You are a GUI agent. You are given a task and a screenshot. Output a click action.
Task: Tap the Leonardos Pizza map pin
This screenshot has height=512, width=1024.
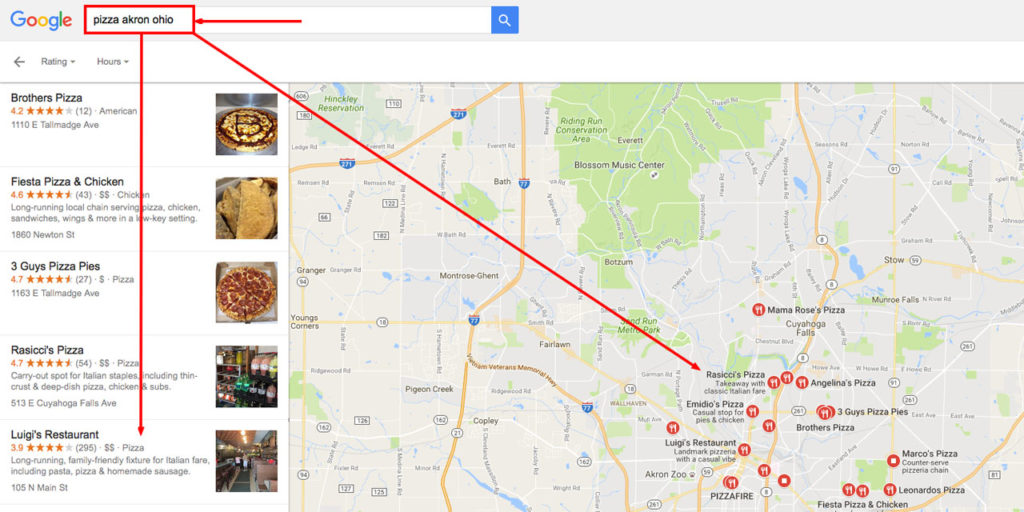pyautogui.click(x=889, y=490)
